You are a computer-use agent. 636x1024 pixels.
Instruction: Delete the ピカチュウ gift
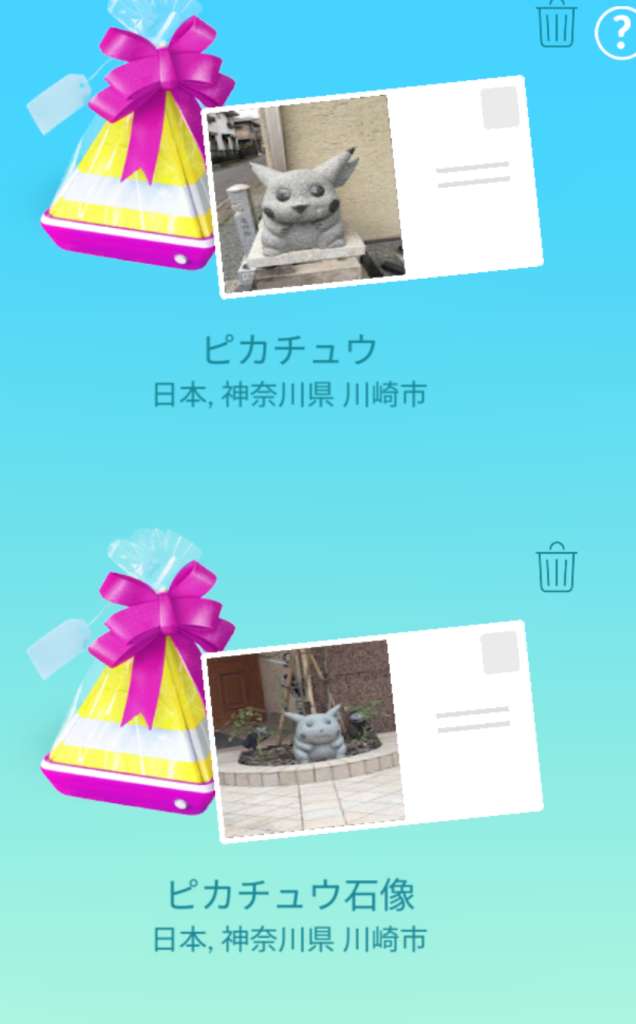coord(557,24)
